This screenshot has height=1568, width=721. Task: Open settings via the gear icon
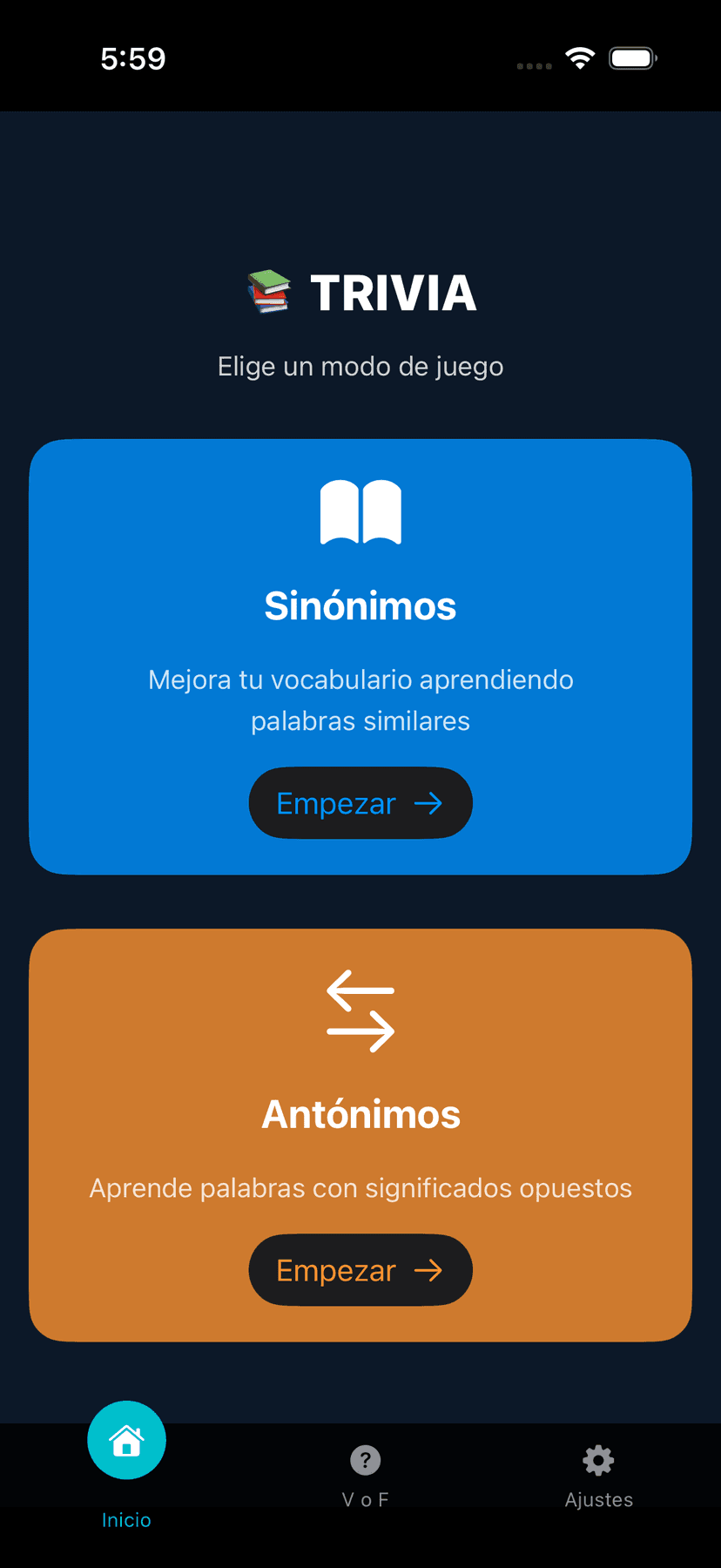coord(598,1461)
